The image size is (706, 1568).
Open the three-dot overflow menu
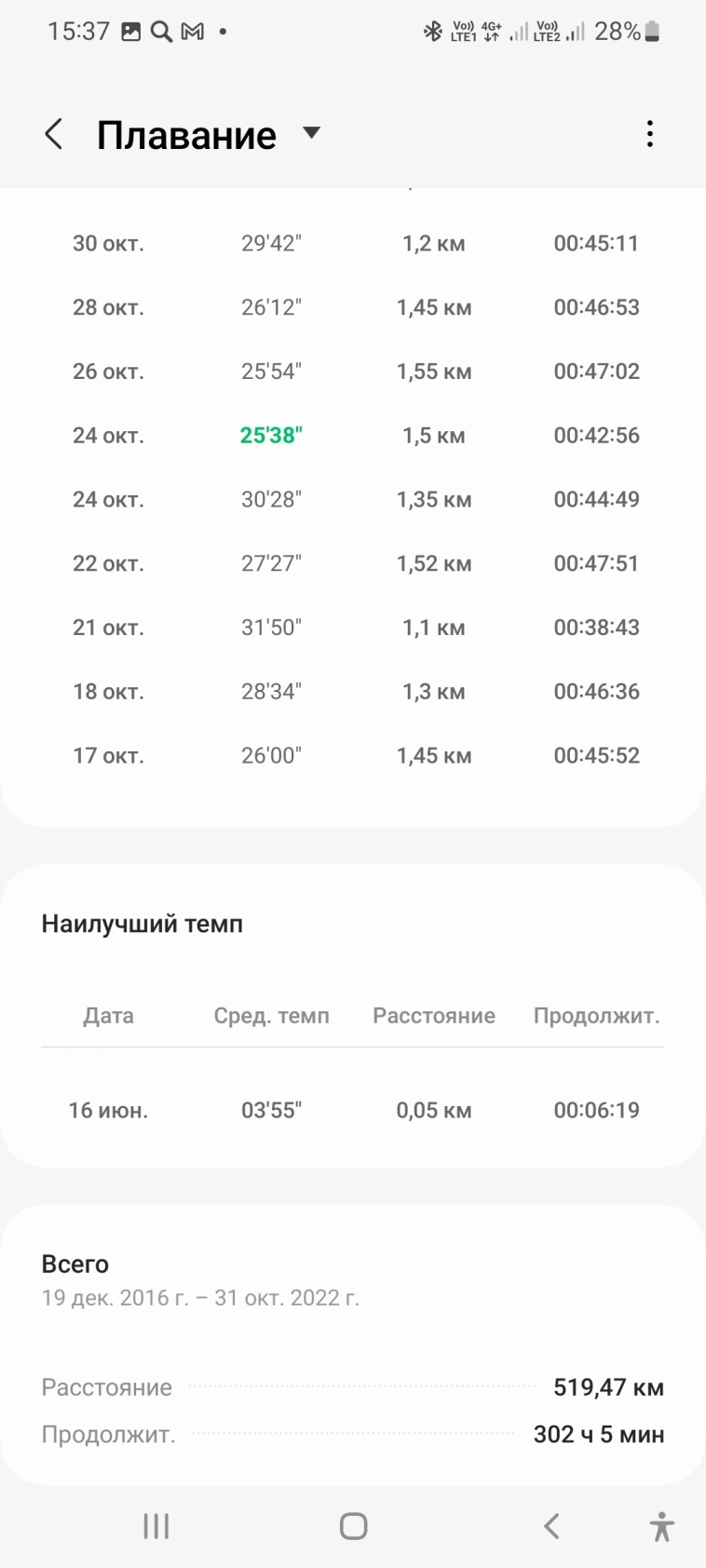click(x=649, y=134)
